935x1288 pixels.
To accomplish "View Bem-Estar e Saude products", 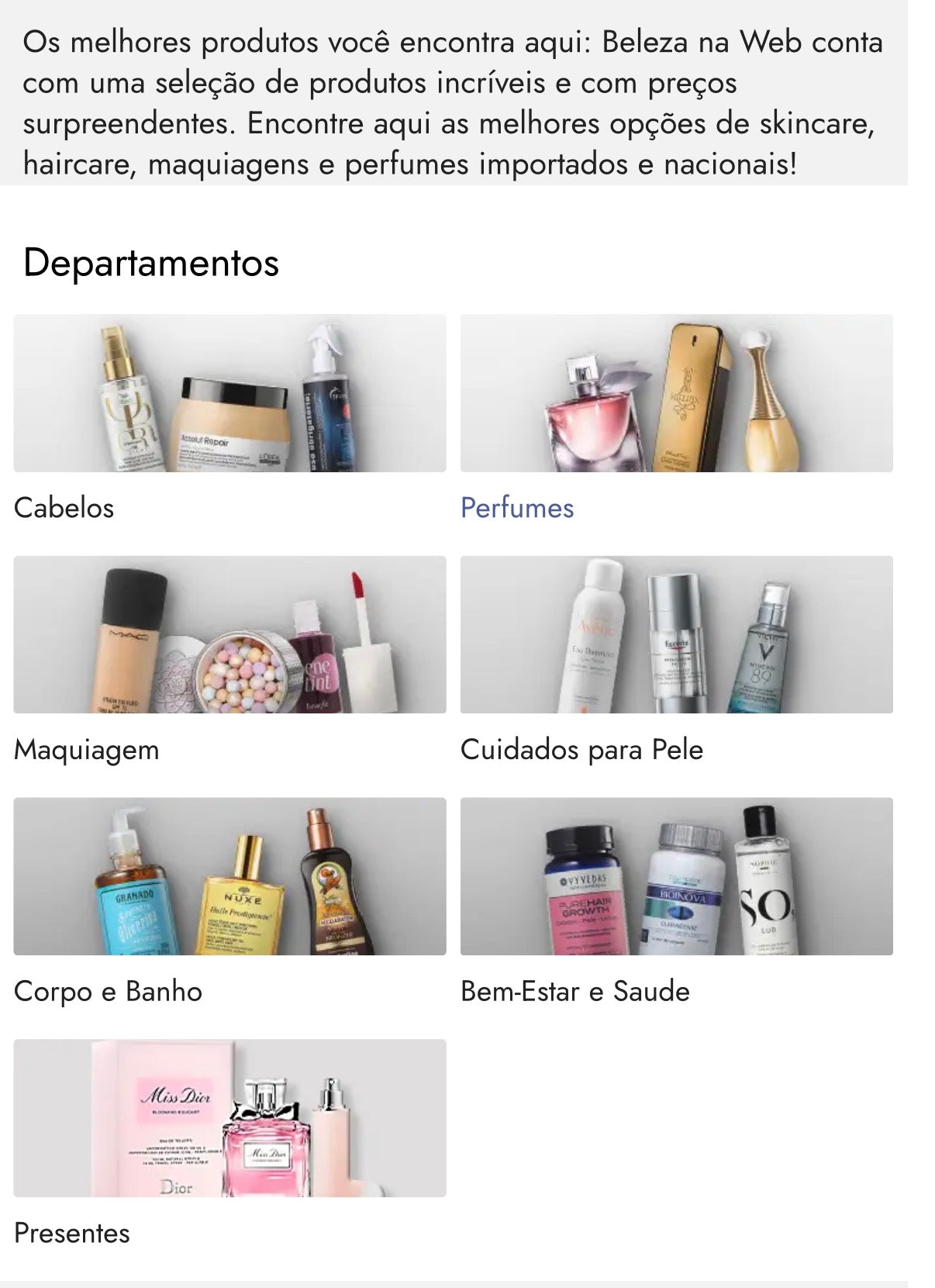I will [x=676, y=877].
